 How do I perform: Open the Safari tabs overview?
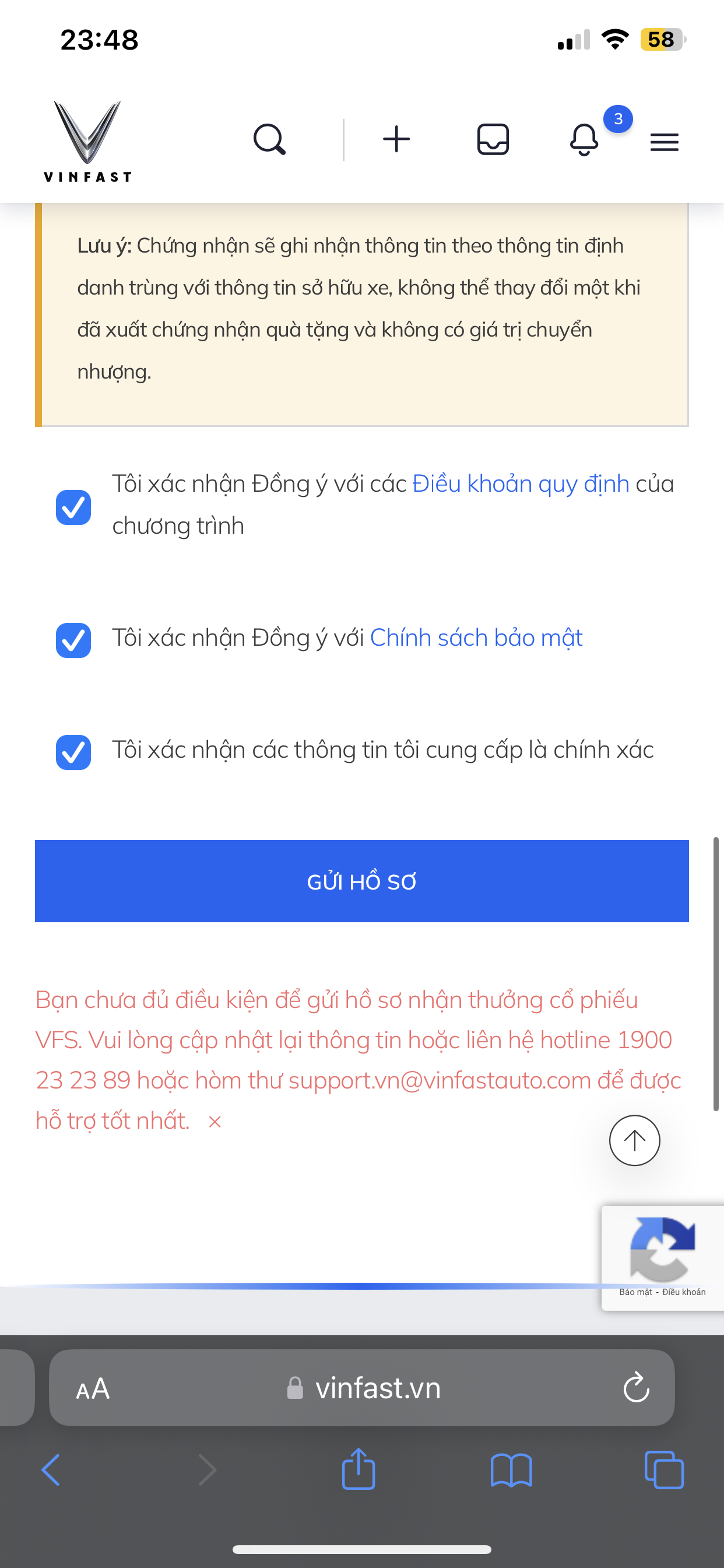(x=664, y=1470)
